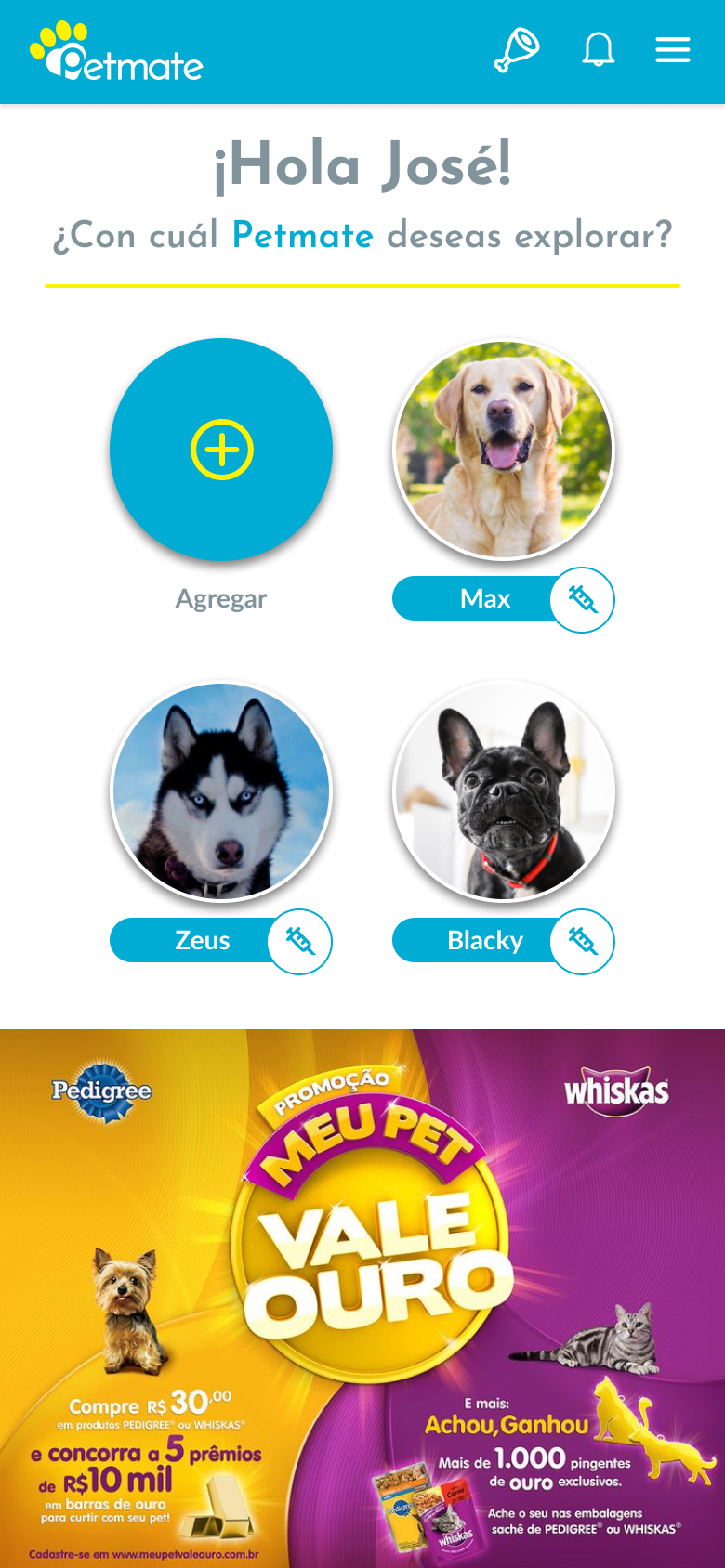Open the hamburger menu
The height and width of the screenshot is (1568, 725).
point(673,50)
